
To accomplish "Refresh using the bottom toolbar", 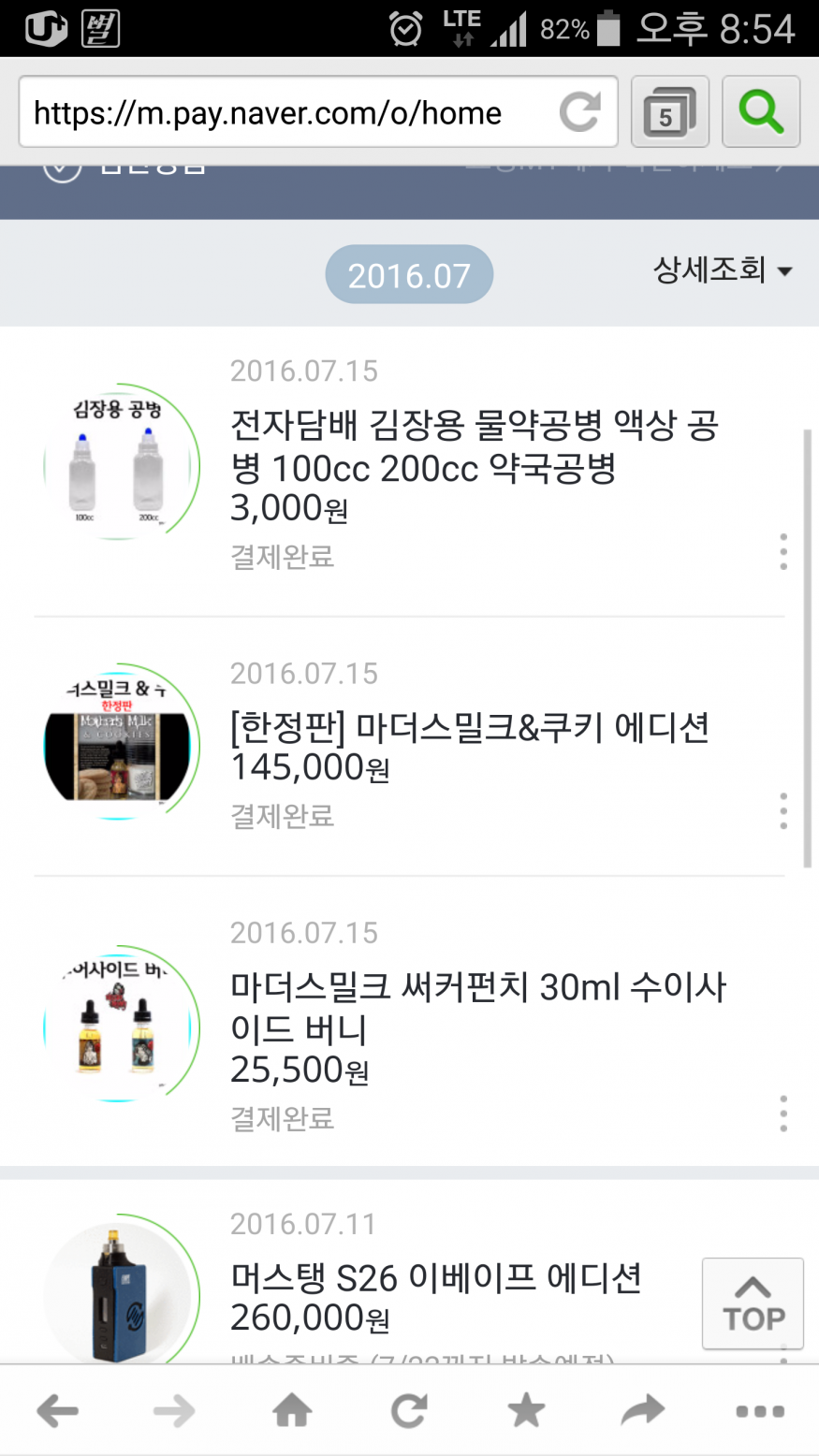I will (x=409, y=1411).
